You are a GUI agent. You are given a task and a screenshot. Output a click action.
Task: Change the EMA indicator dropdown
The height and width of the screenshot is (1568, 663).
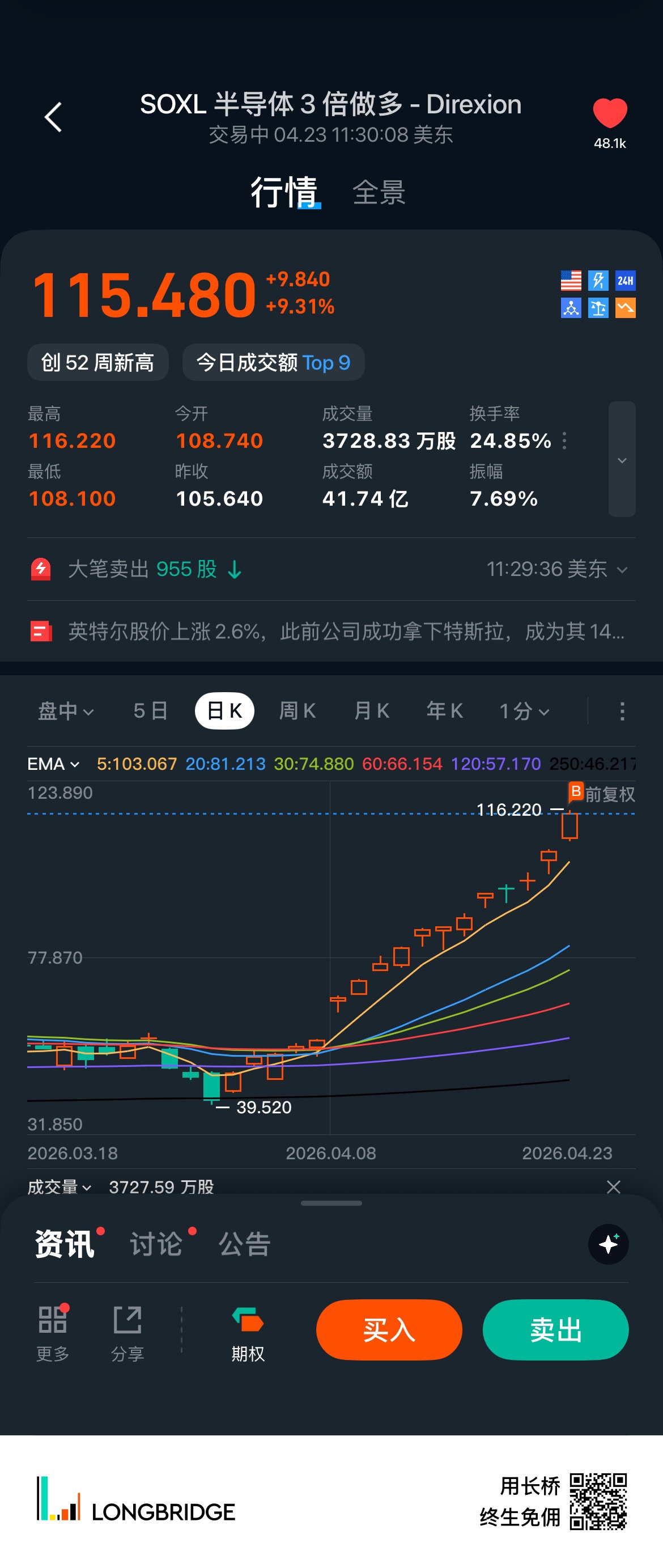click(x=53, y=764)
